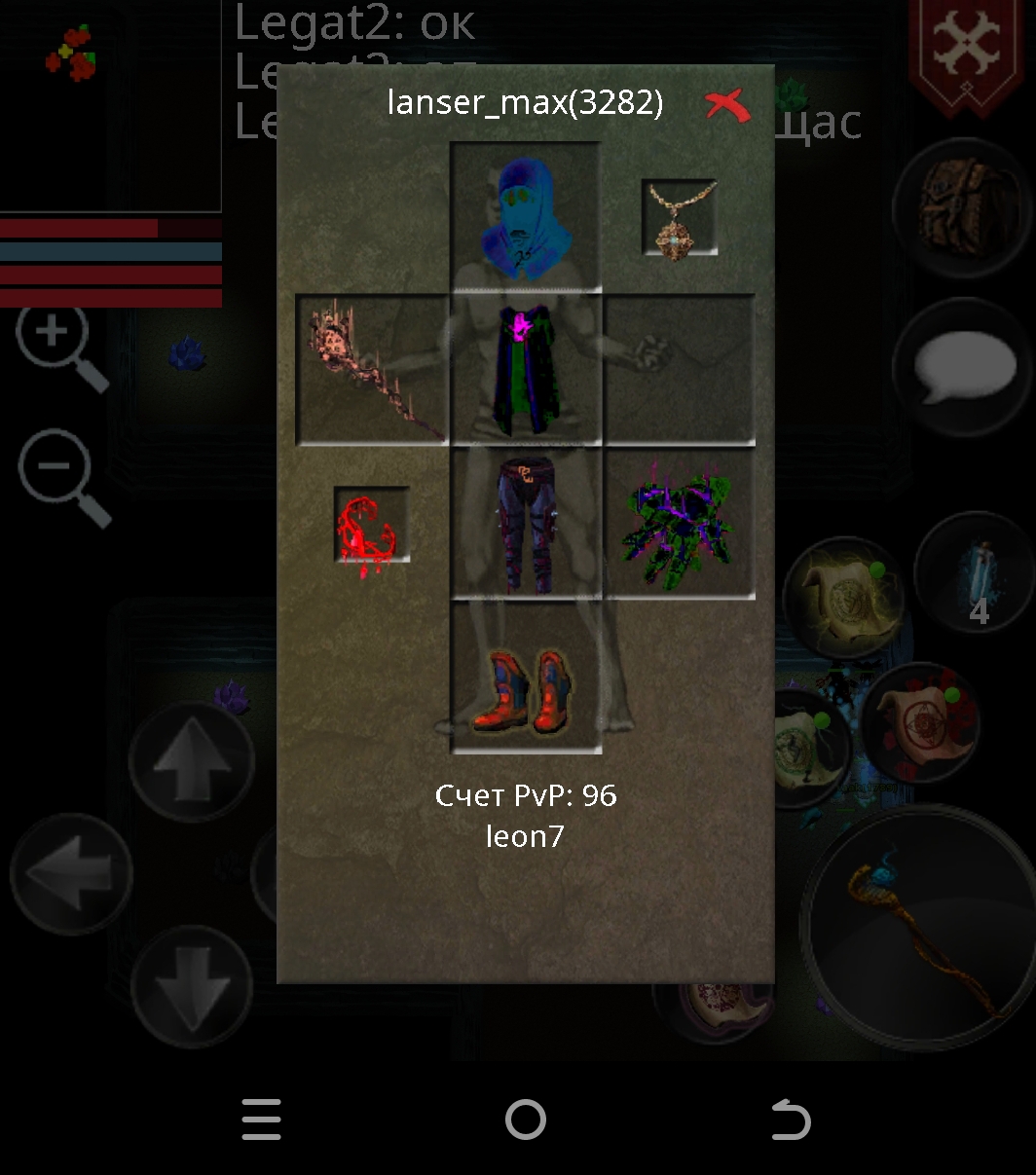Move character down with arrow
The width and height of the screenshot is (1036, 1175).
coord(191,983)
